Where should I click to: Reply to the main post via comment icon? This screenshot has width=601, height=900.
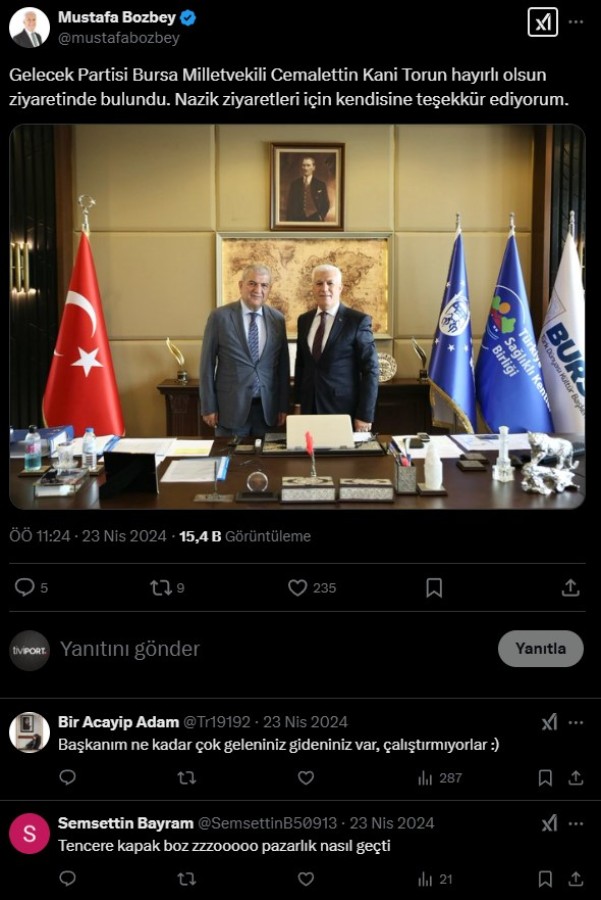click(x=25, y=588)
